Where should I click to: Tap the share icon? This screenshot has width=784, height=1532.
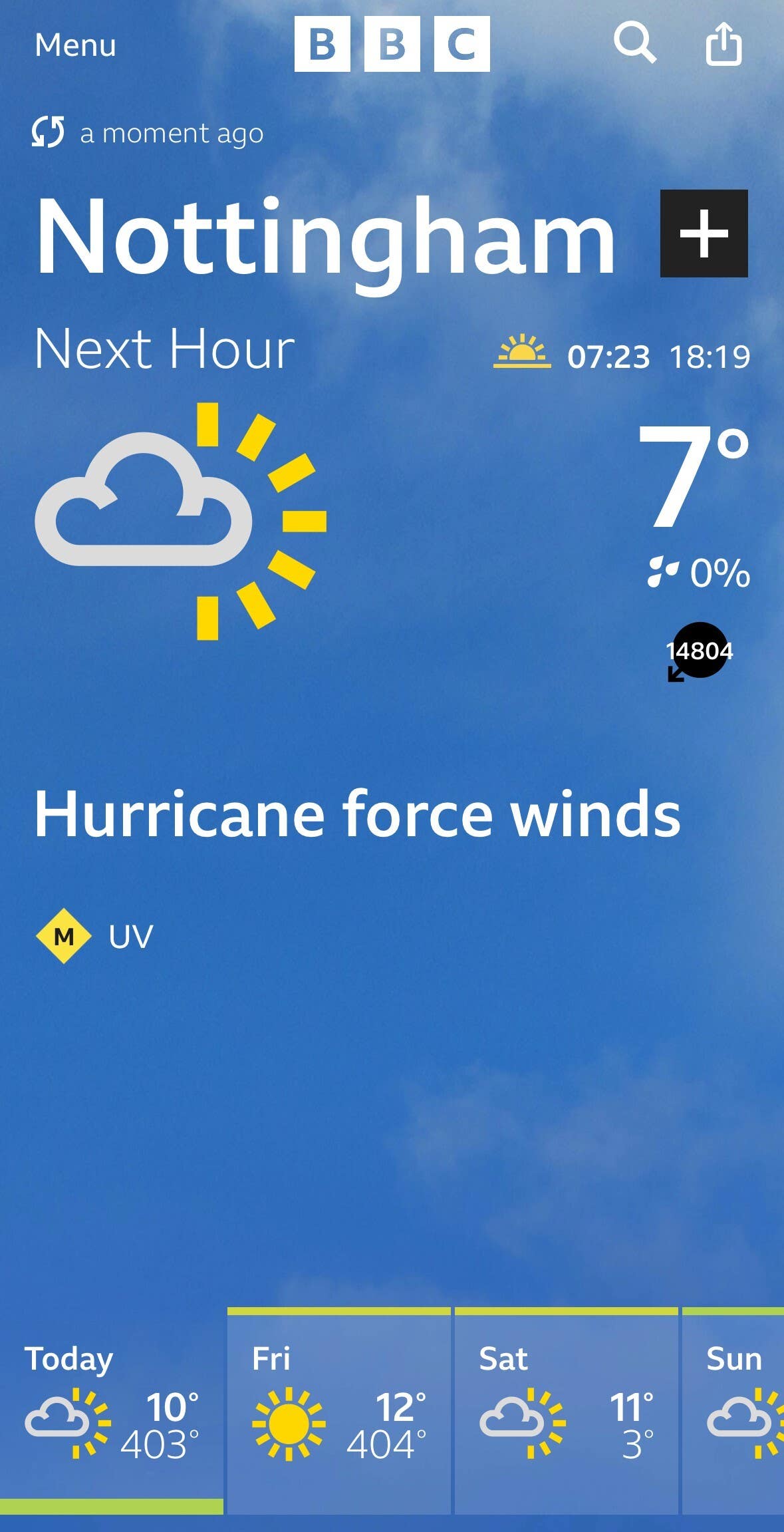(x=724, y=44)
